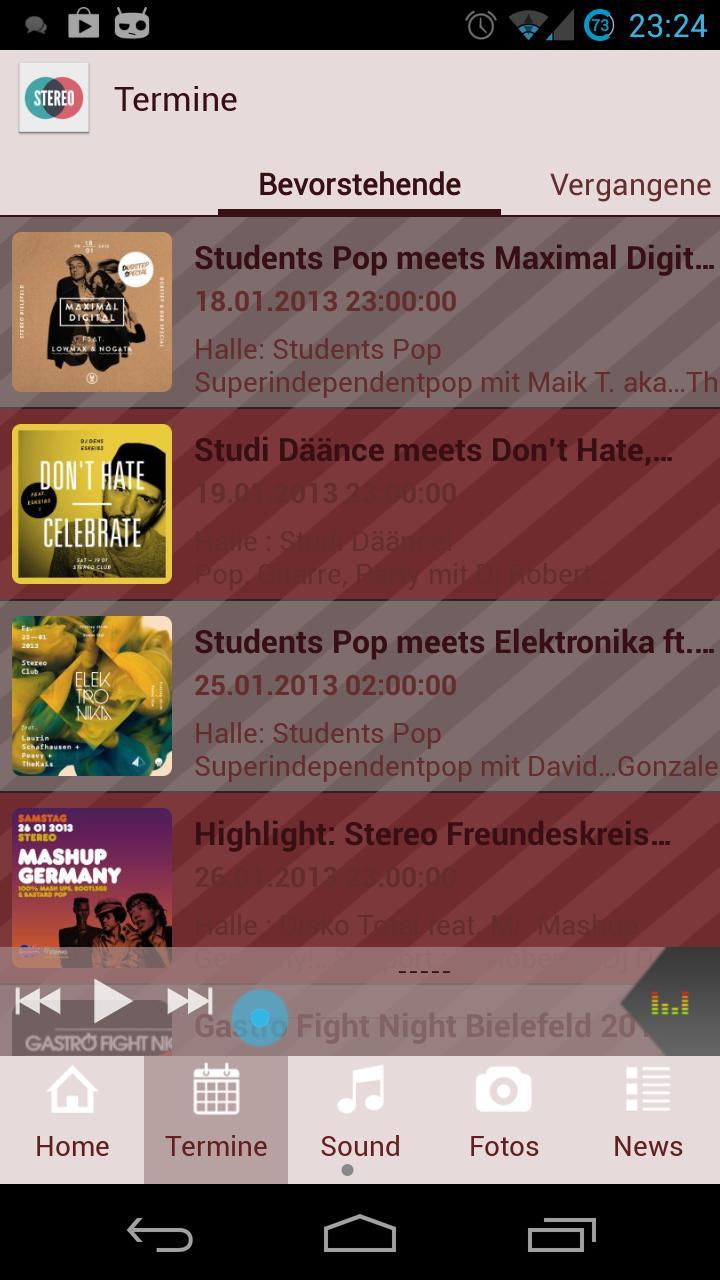Stay on the Bevorstehende tab
The height and width of the screenshot is (1280, 720).
pos(359,184)
